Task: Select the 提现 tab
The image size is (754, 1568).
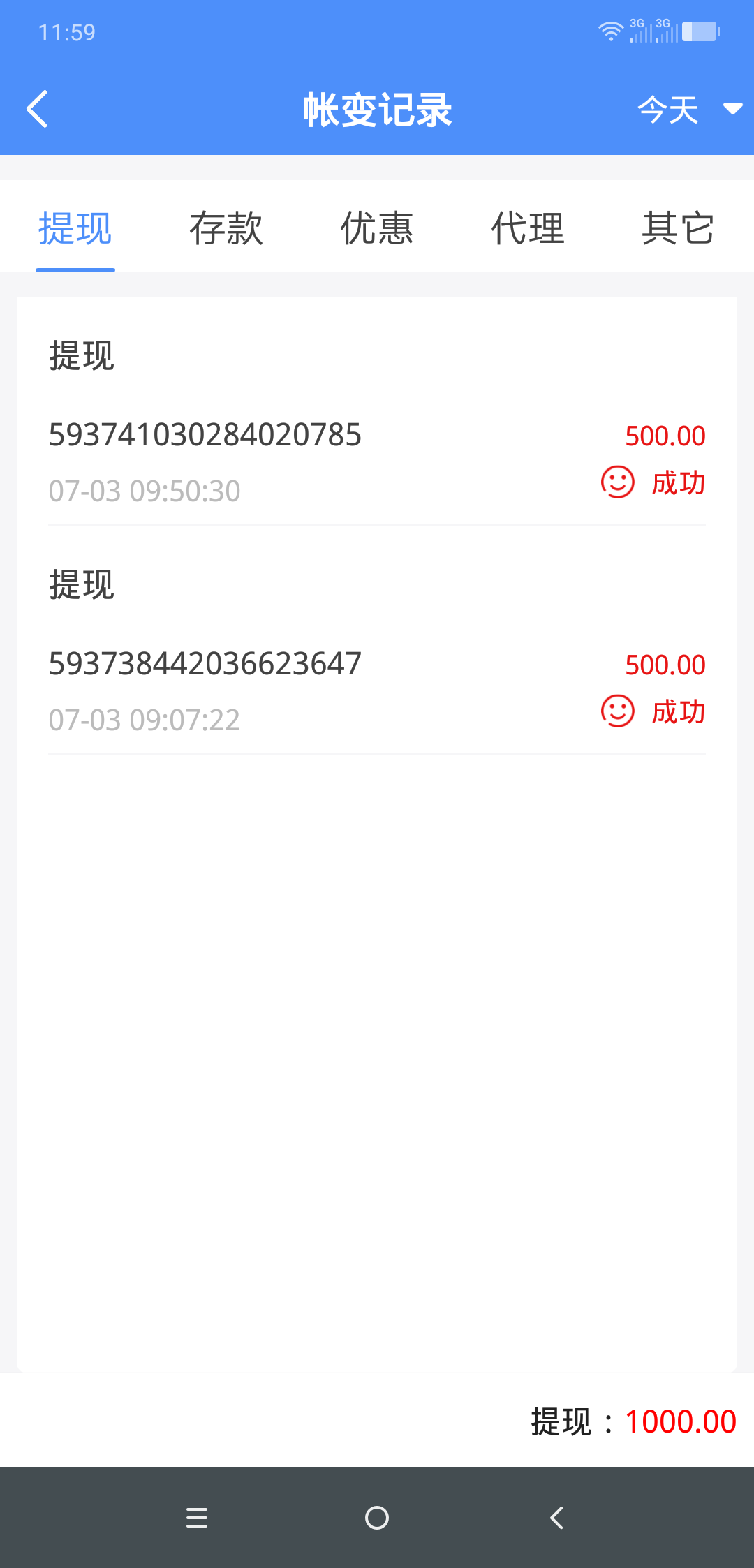Action: [x=75, y=228]
